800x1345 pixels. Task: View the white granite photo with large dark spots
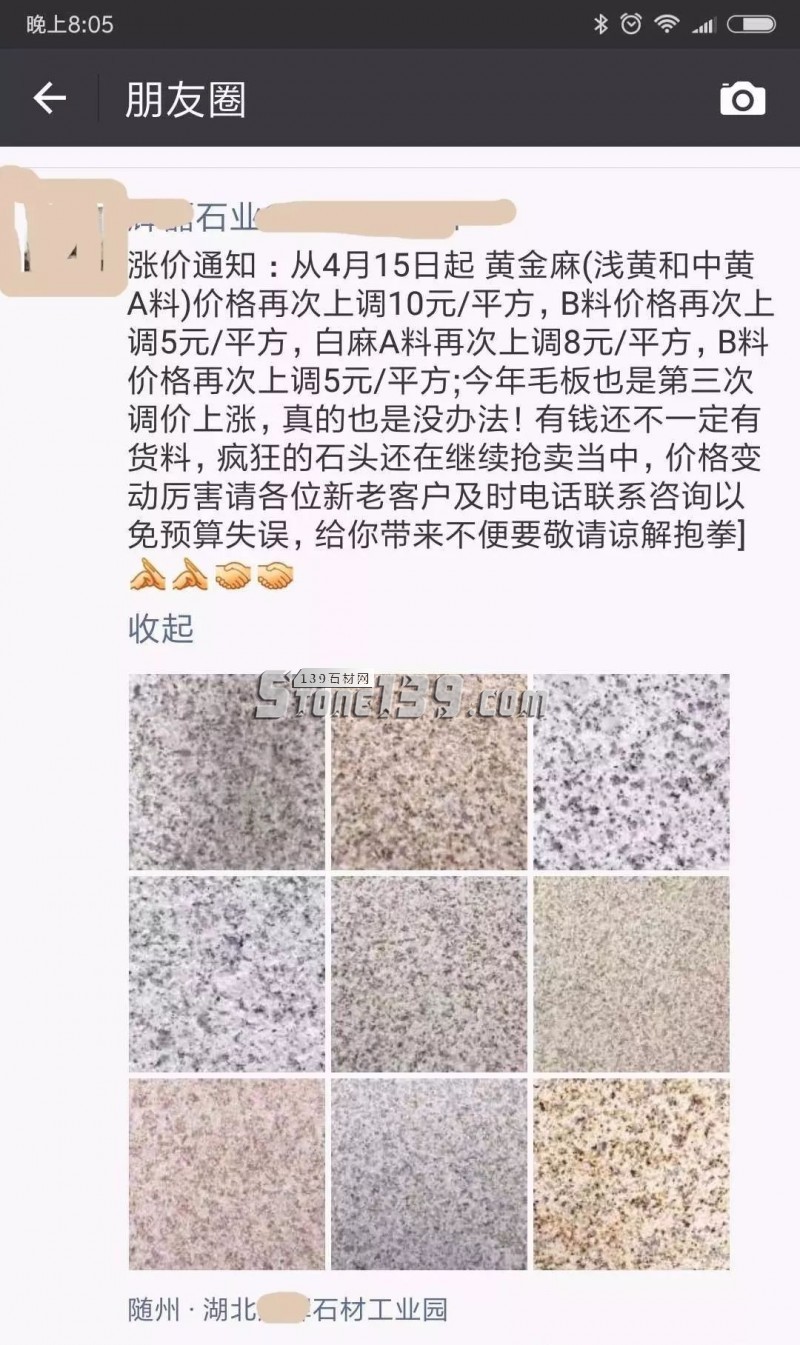pos(631,770)
